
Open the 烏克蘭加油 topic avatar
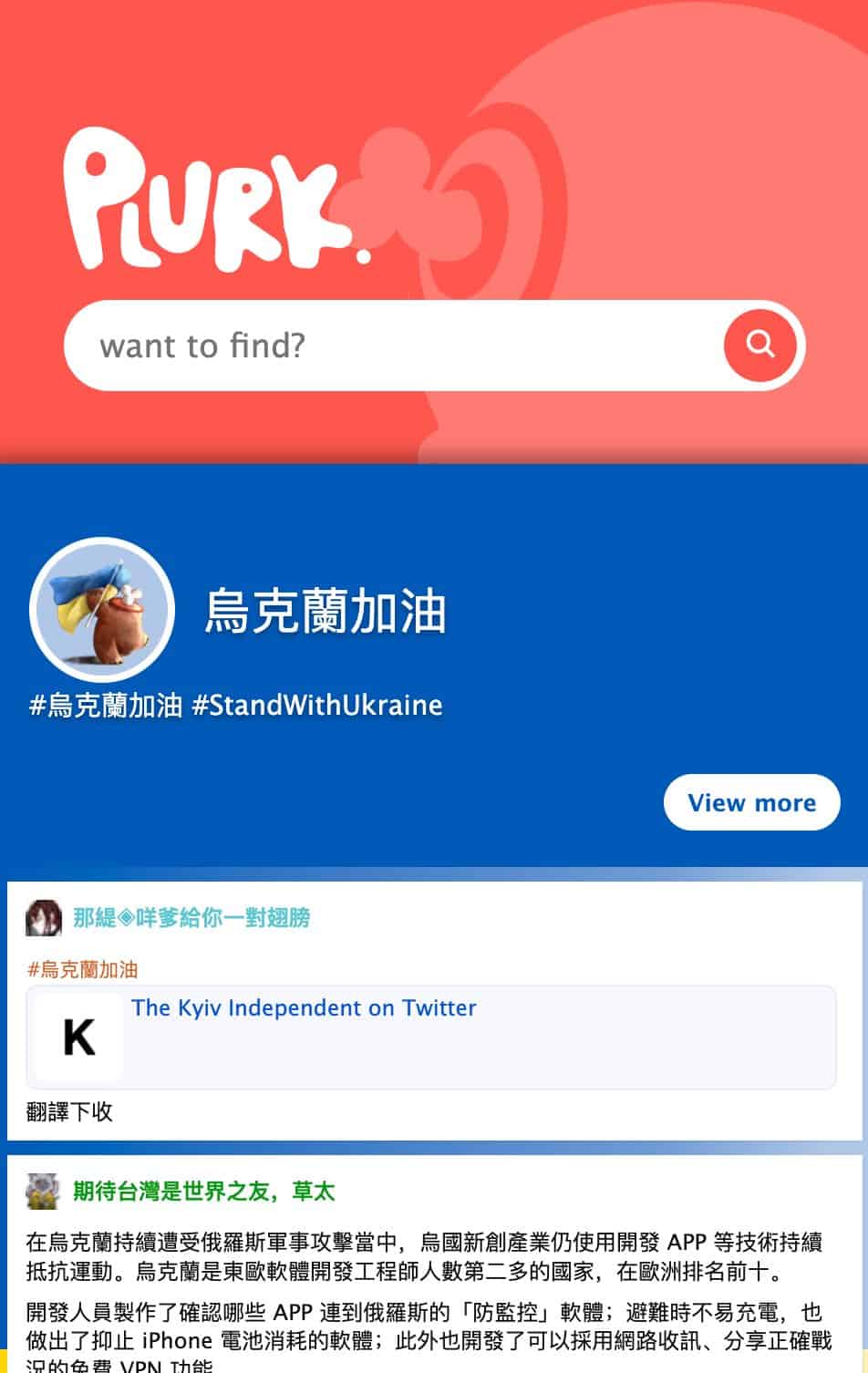pyautogui.click(x=101, y=610)
